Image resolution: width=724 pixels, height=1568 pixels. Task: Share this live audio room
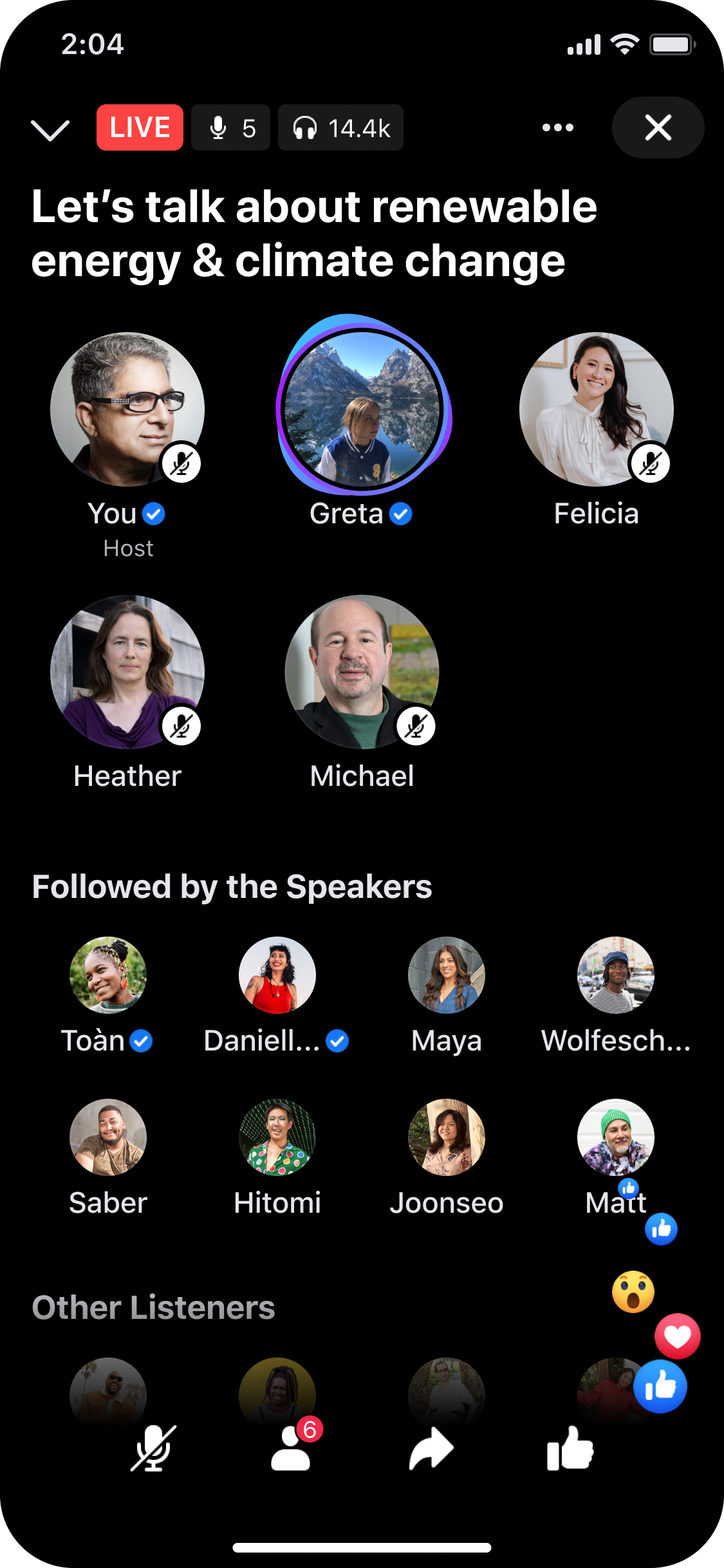click(431, 1448)
